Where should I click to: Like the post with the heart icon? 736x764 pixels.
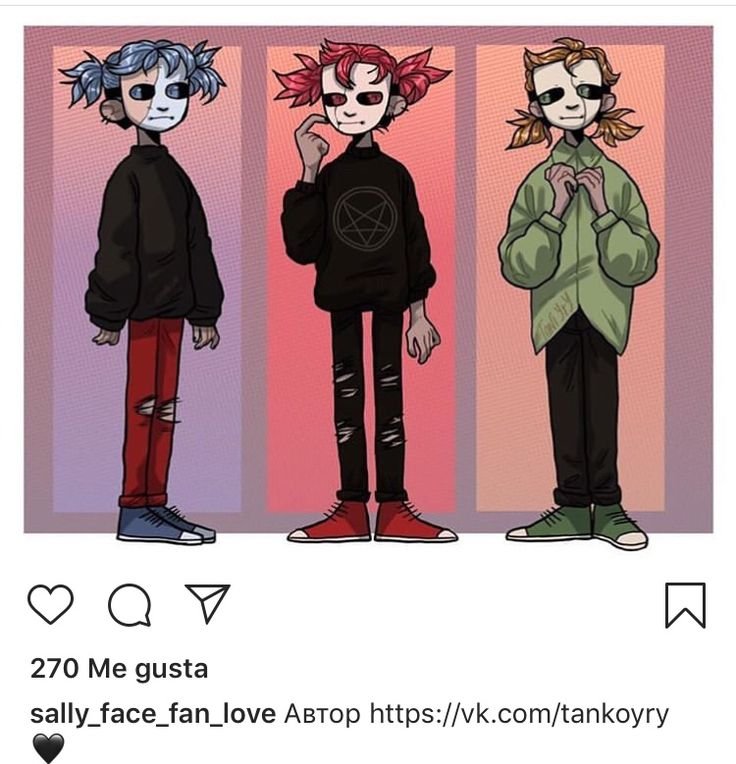tap(50, 604)
